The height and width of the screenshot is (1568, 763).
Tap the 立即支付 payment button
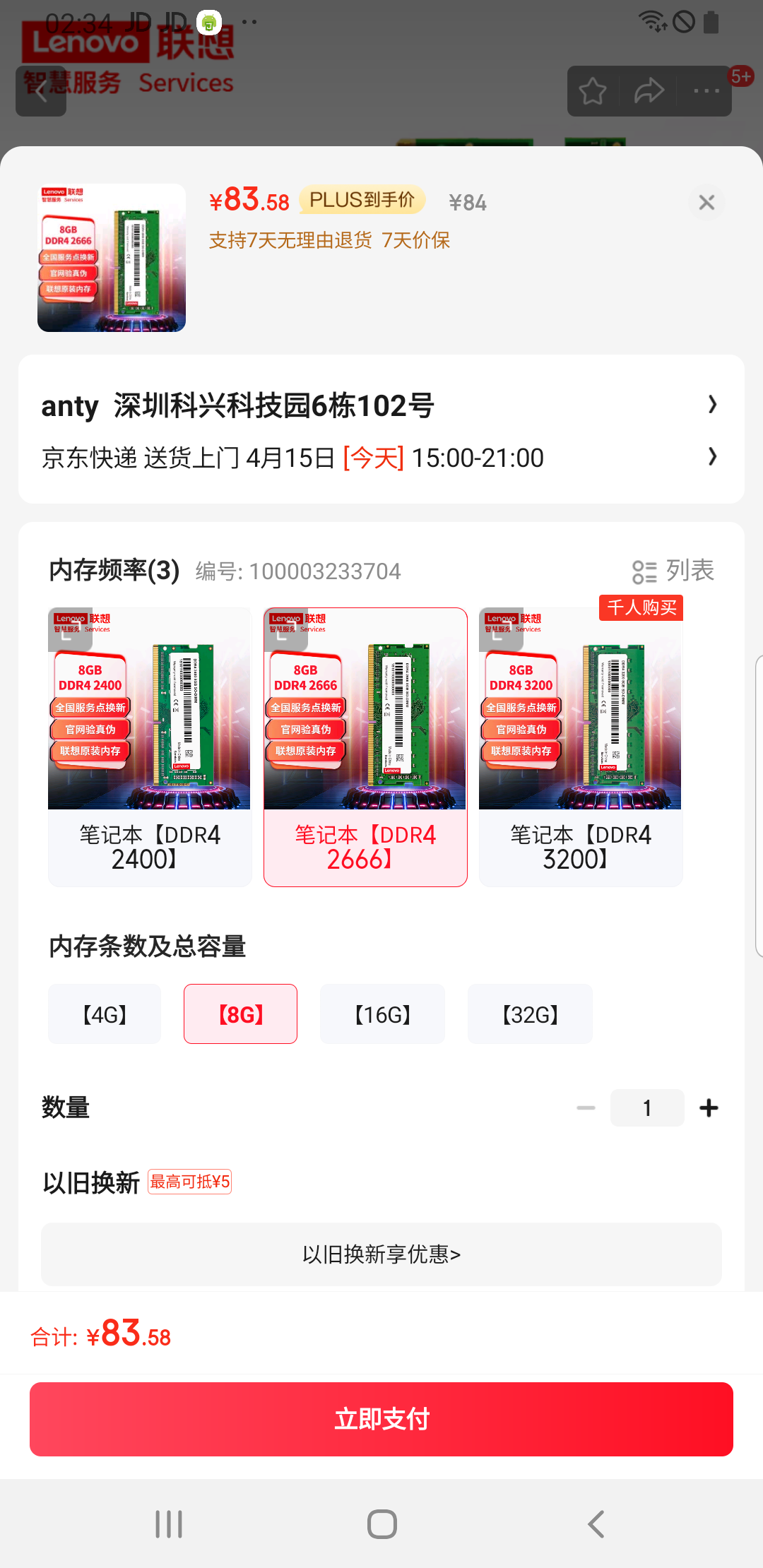click(381, 1418)
